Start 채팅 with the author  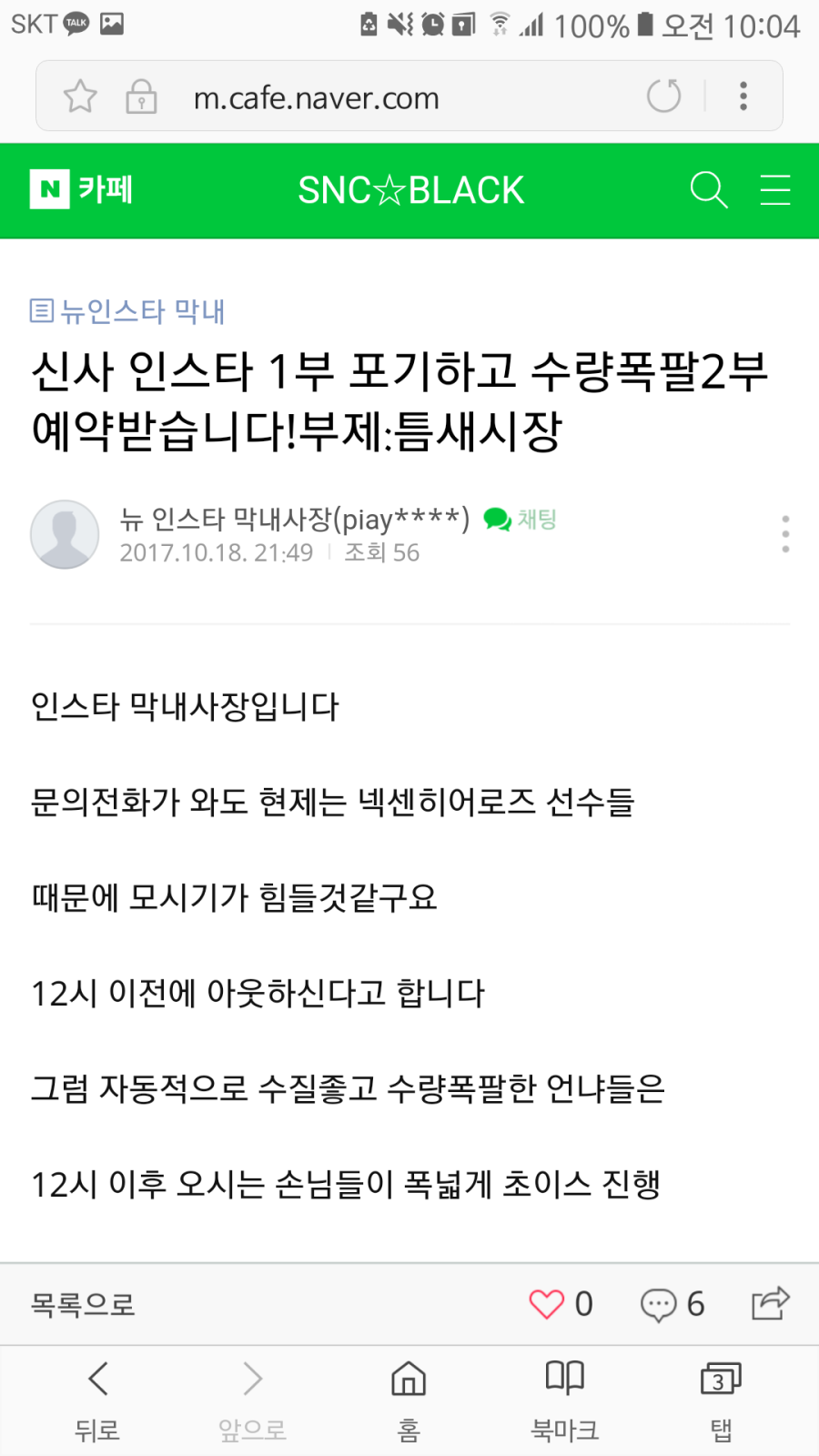(521, 520)
